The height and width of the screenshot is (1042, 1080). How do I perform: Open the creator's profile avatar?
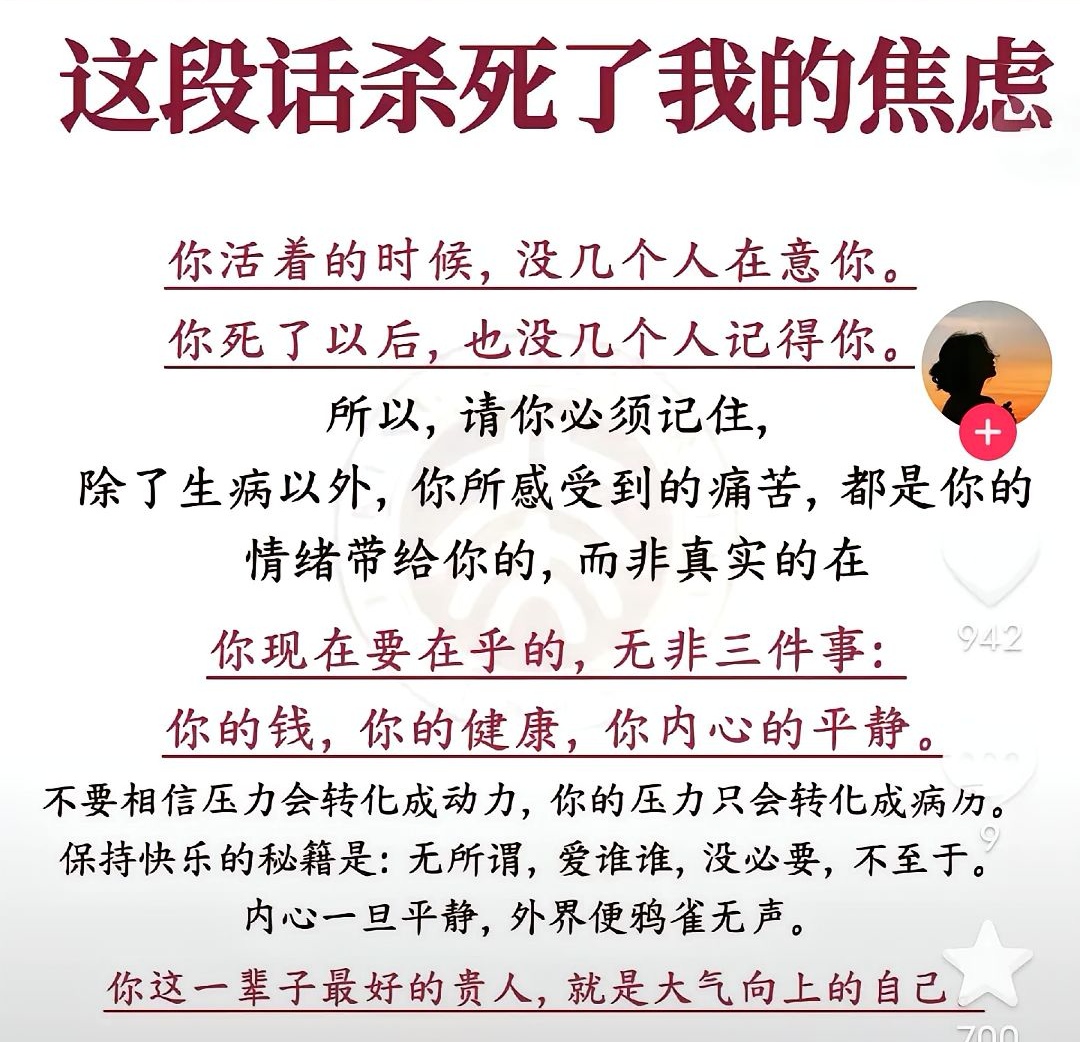coord(986,362)
